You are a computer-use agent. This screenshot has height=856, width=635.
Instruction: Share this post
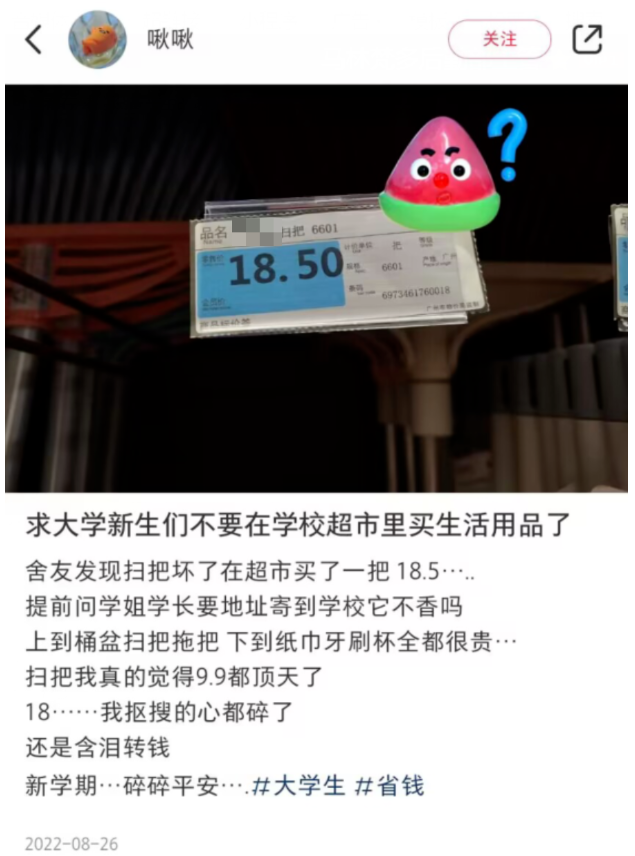[587, 40]
